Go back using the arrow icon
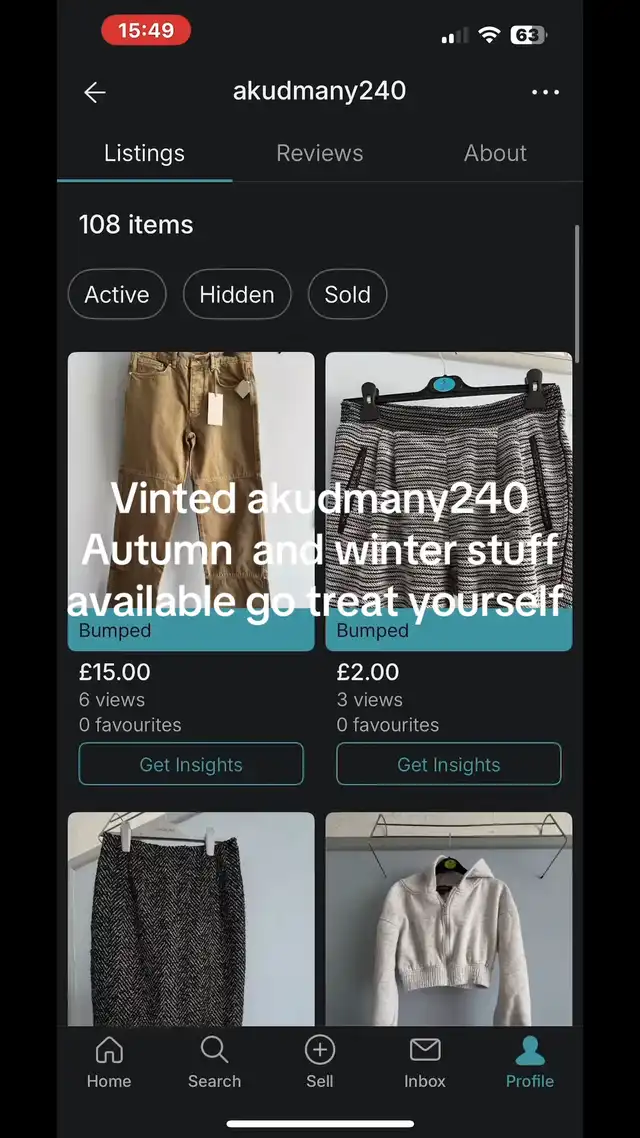 (x=95, y=92)
